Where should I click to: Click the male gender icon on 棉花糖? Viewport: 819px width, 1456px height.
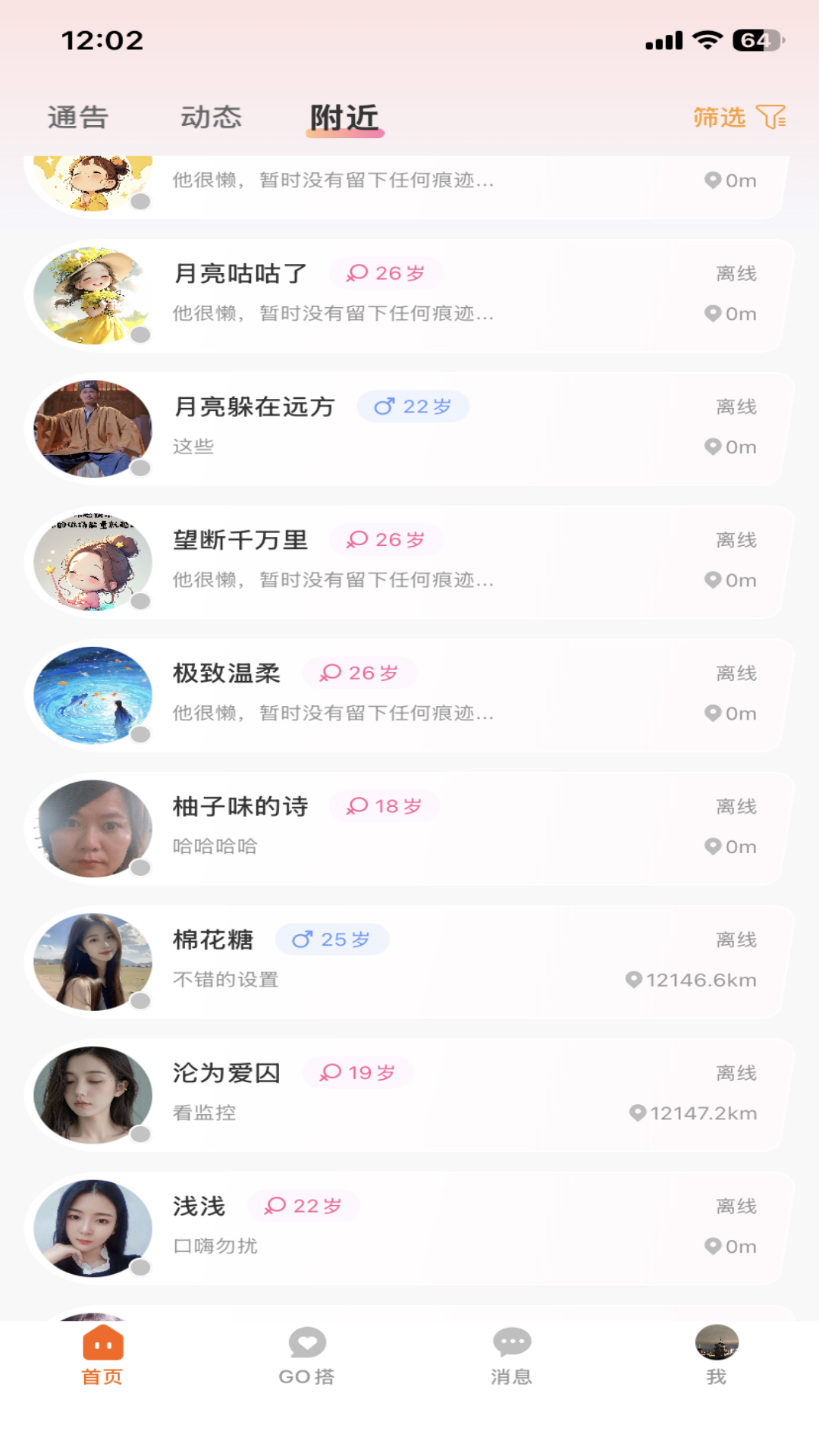(304, 939)
